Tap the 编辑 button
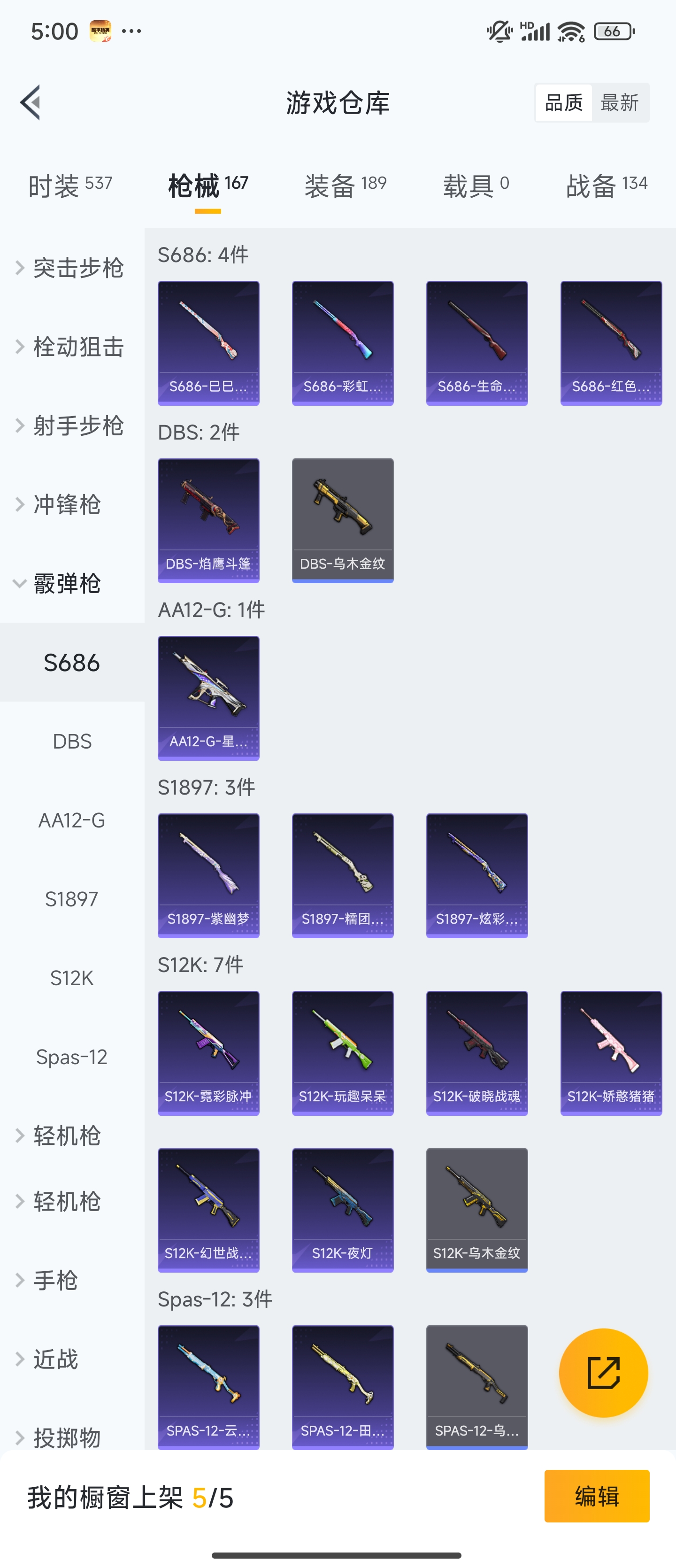The width and height of the screenshot is (676, 1568). 596,1496
